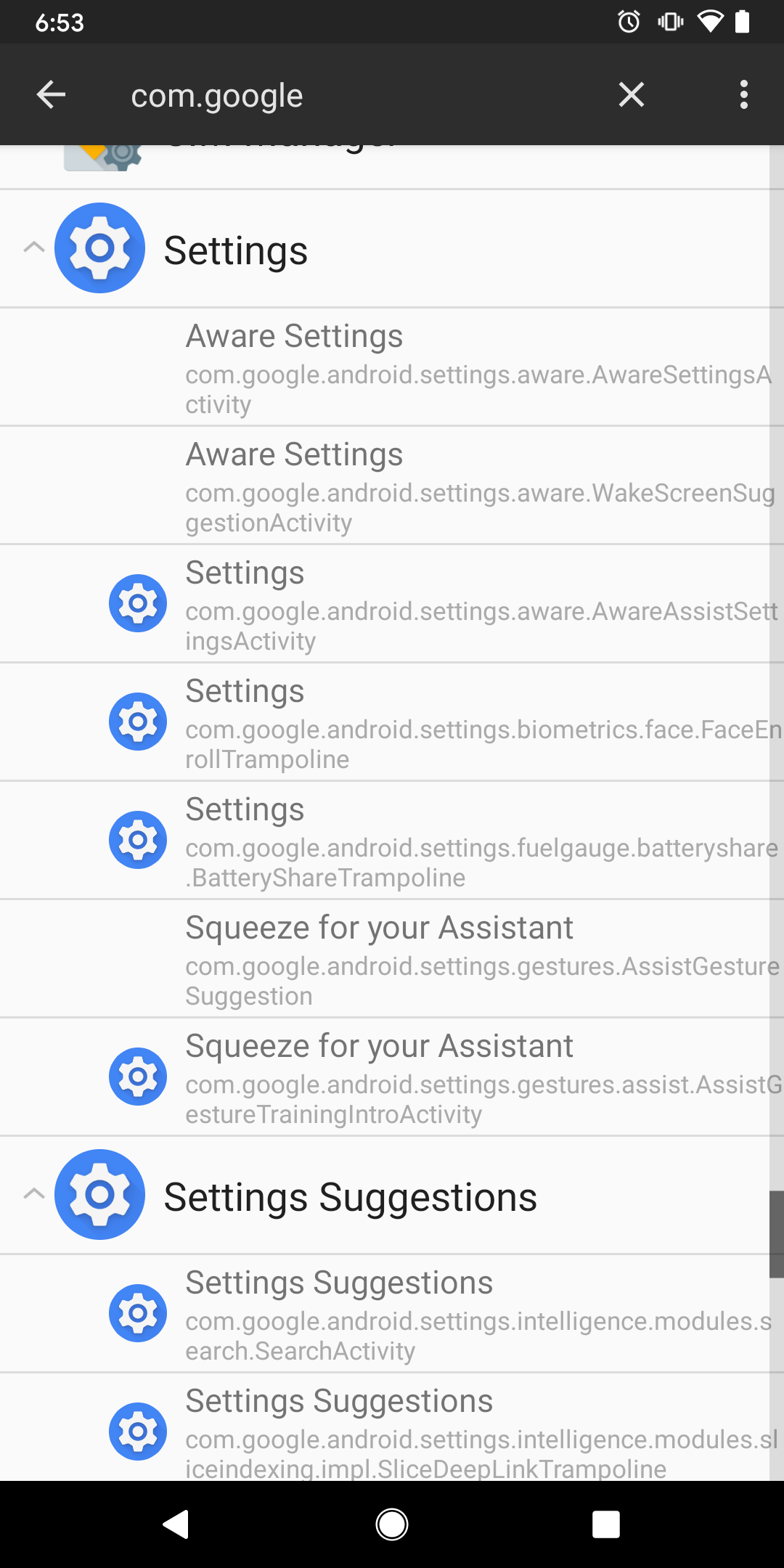This screenshot has height=1568, width=784.
Task: Open the three-dot overflow menu
Action: tap(743, 94)
